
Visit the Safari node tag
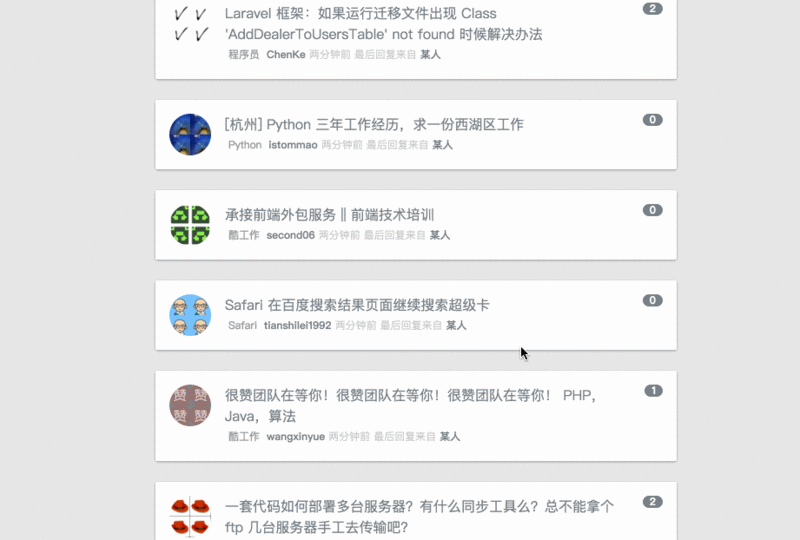(242, 325)
